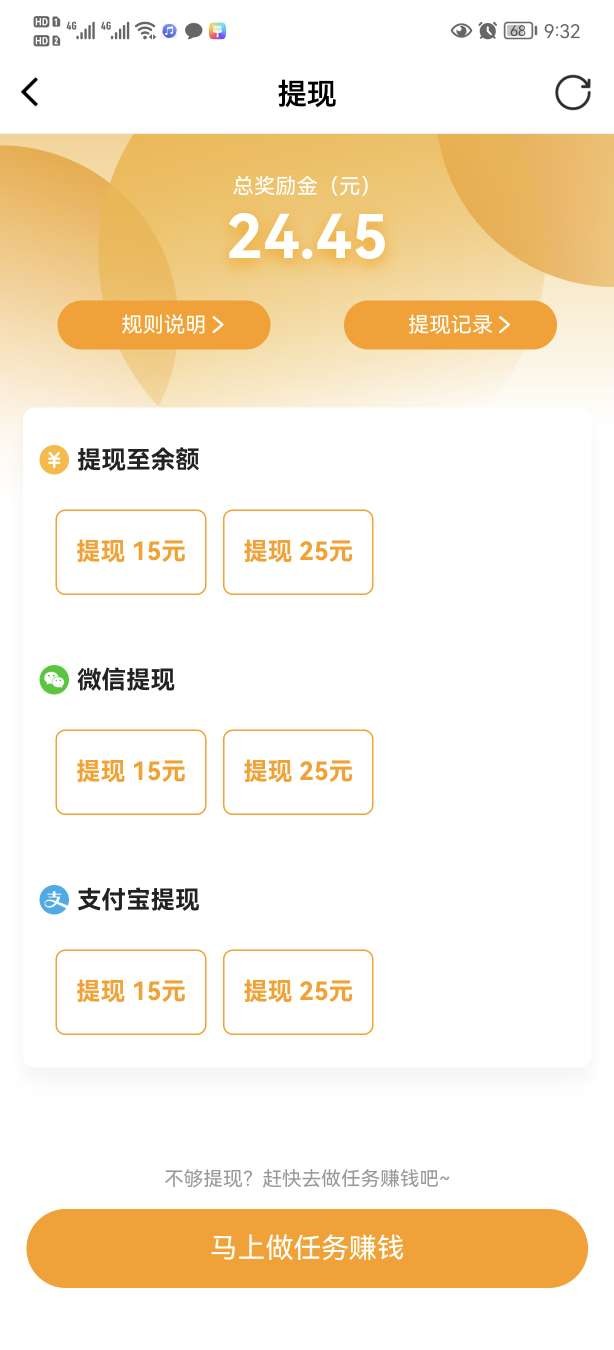
Task: Select 提现 25元 under 提现至余额
Action: [x=298, y=552]
